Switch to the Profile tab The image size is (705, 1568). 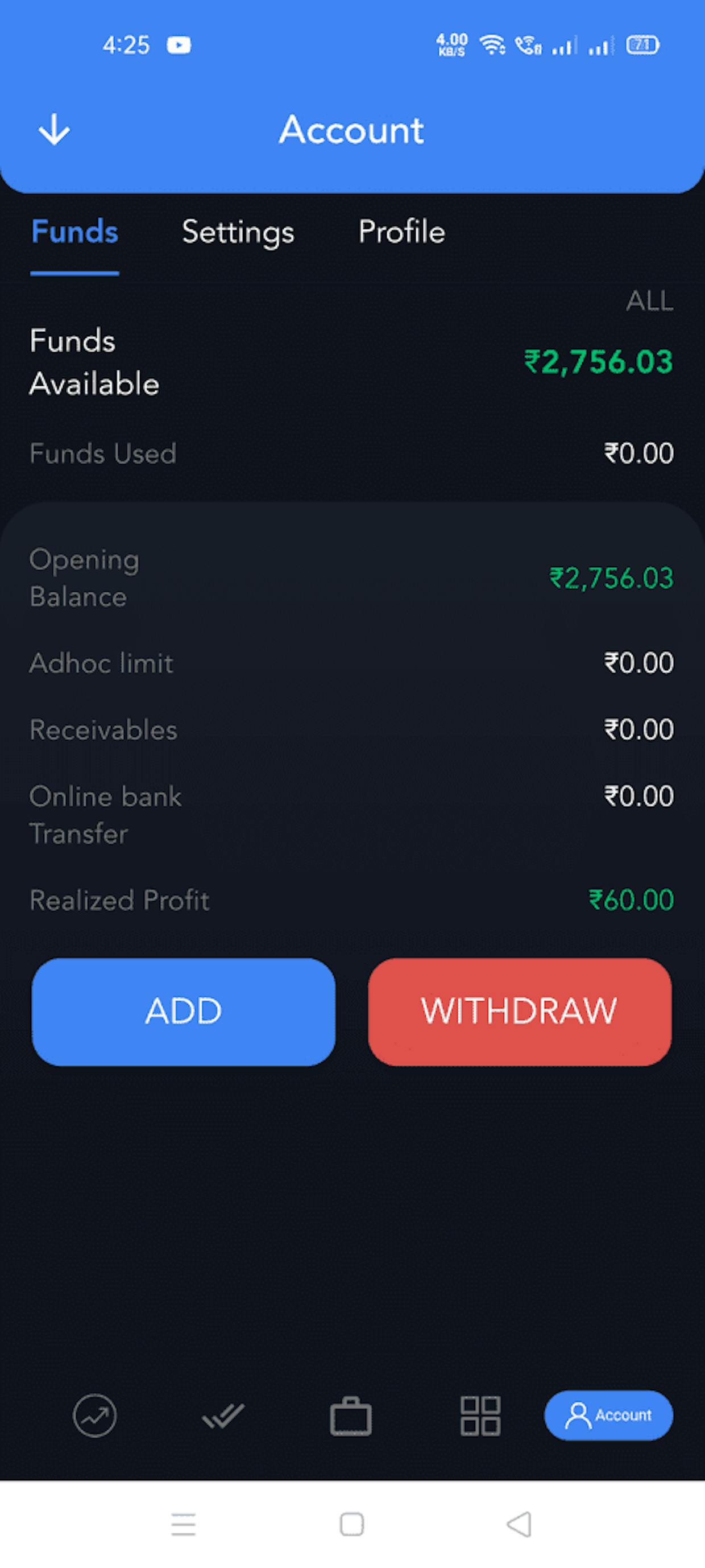[x=401, y=232]
